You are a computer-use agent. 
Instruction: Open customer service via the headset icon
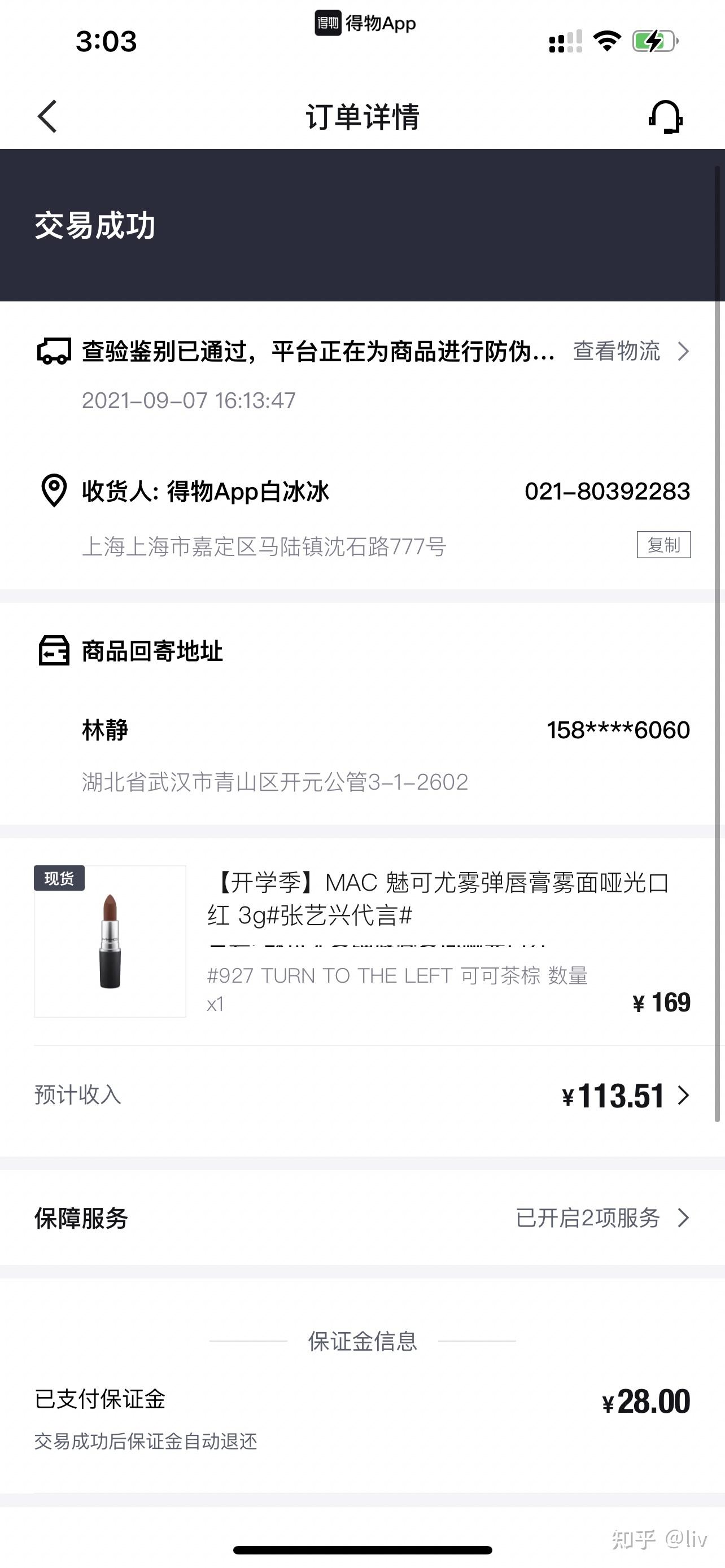[665, 118]
